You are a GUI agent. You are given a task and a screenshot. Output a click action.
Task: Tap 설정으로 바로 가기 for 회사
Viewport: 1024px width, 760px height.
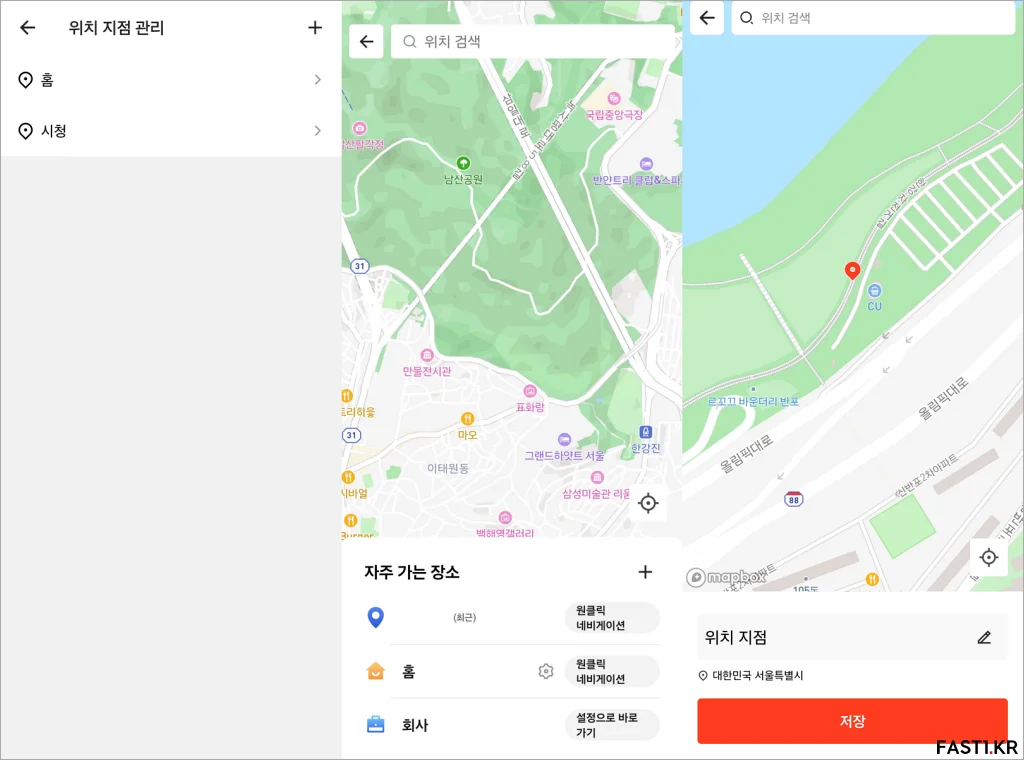pos(611,725)
